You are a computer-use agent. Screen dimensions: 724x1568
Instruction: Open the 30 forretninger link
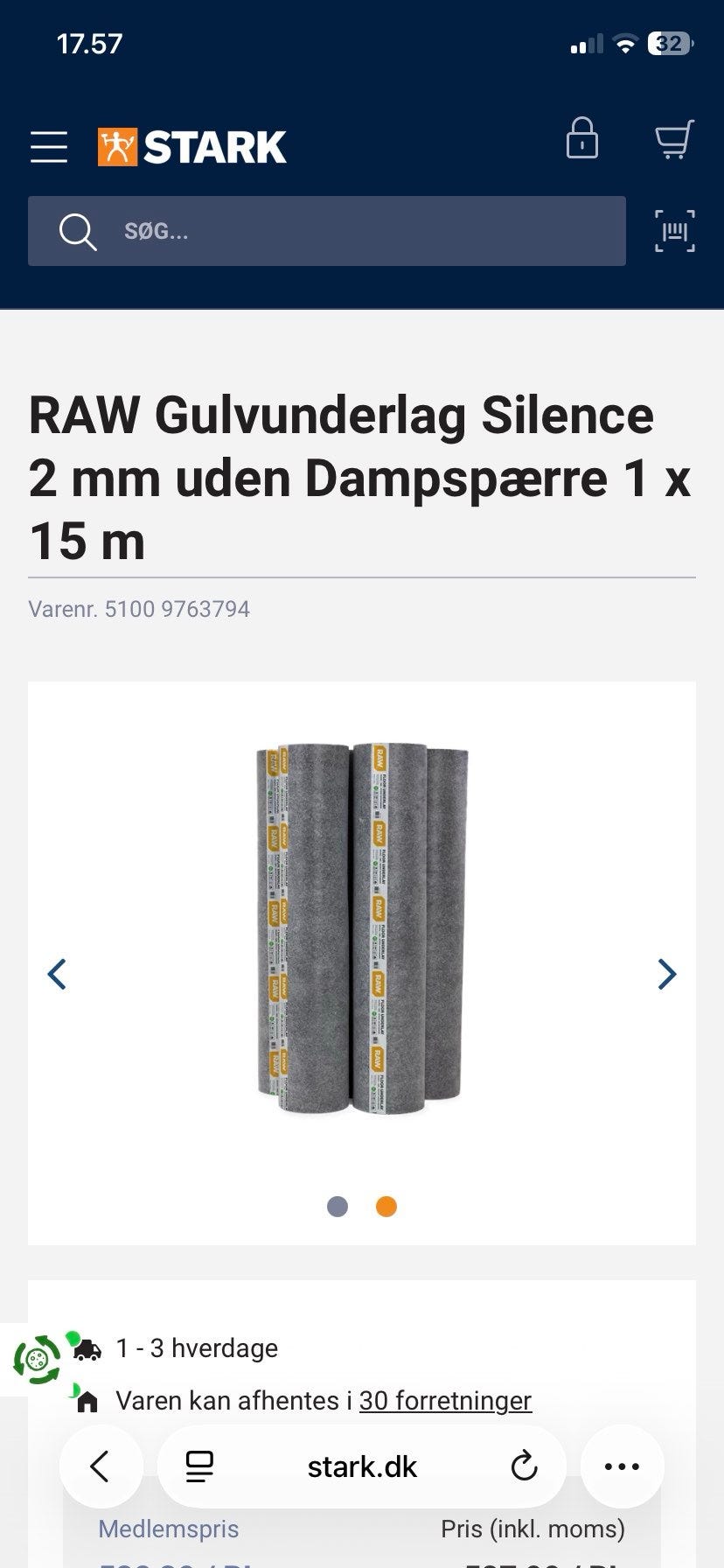pyautogui.click(x=445, y=1400)
